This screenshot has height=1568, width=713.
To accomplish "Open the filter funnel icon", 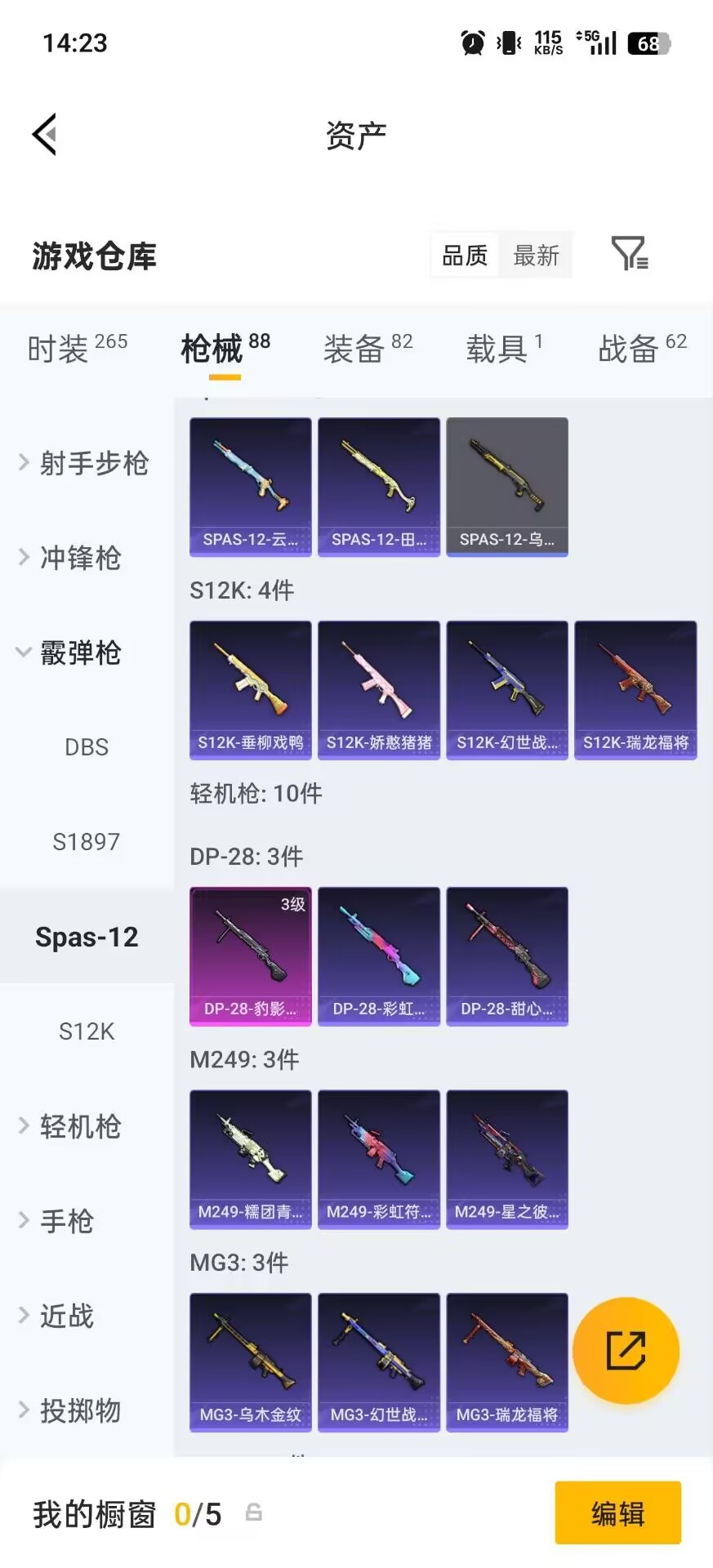I will click(x=629, y=255).
